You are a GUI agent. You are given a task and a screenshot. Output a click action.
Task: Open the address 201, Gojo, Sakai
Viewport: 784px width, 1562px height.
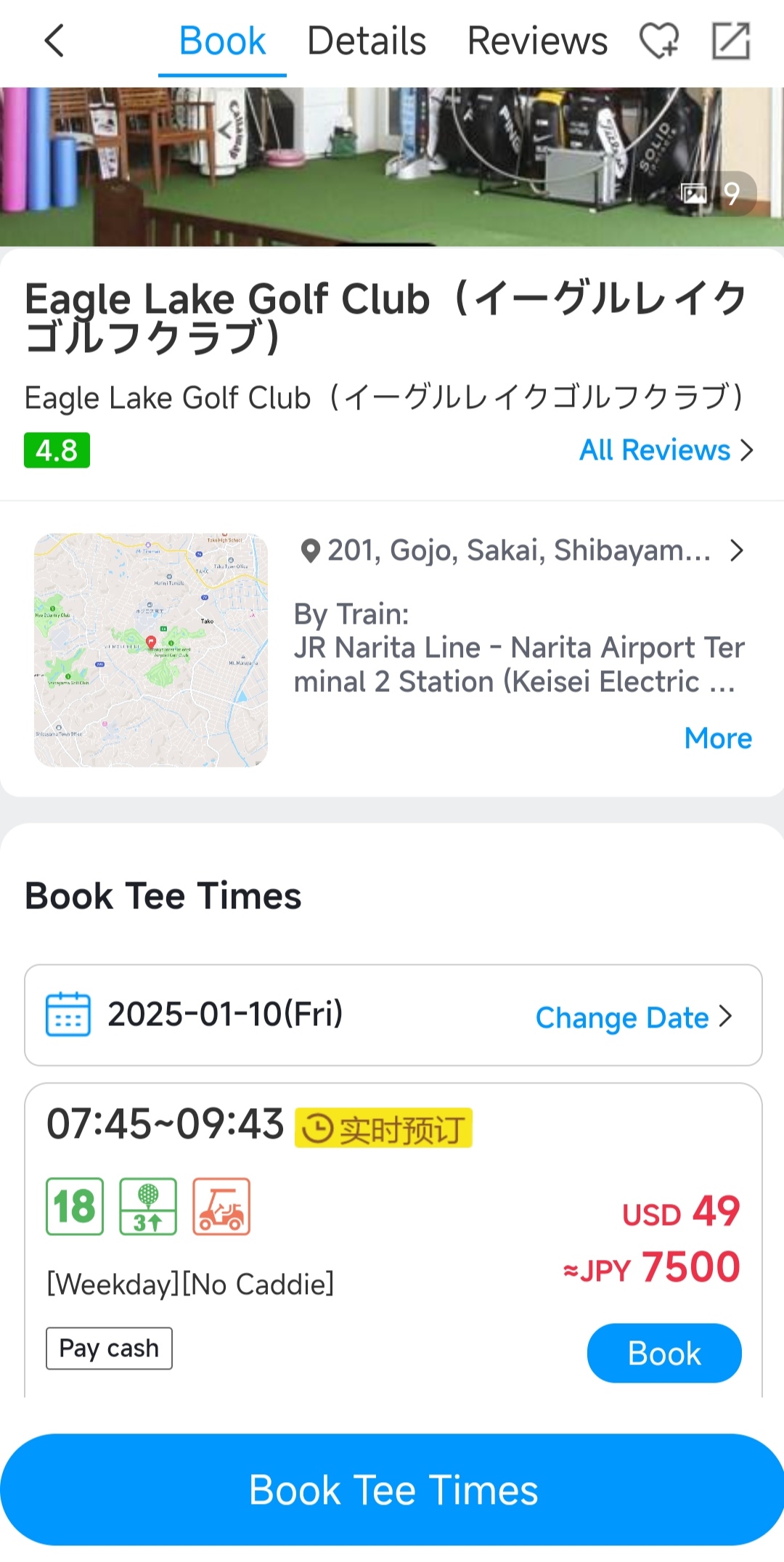520,550
